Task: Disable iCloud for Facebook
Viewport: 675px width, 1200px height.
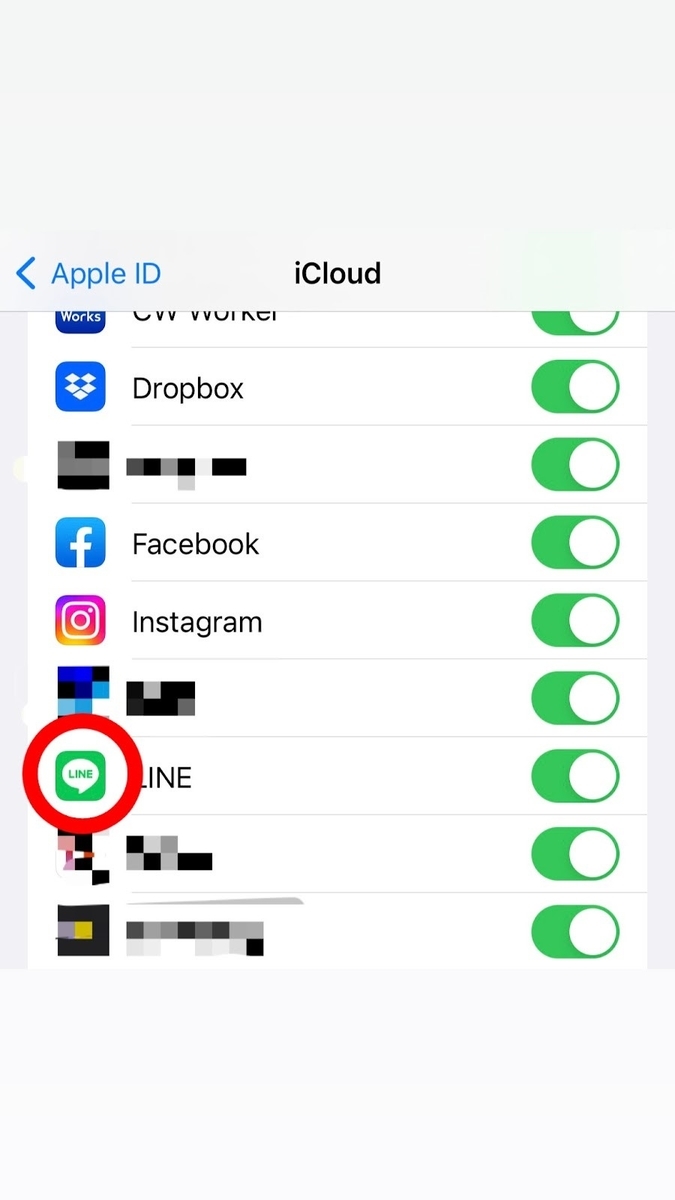Action: click(x=574, y=543)
